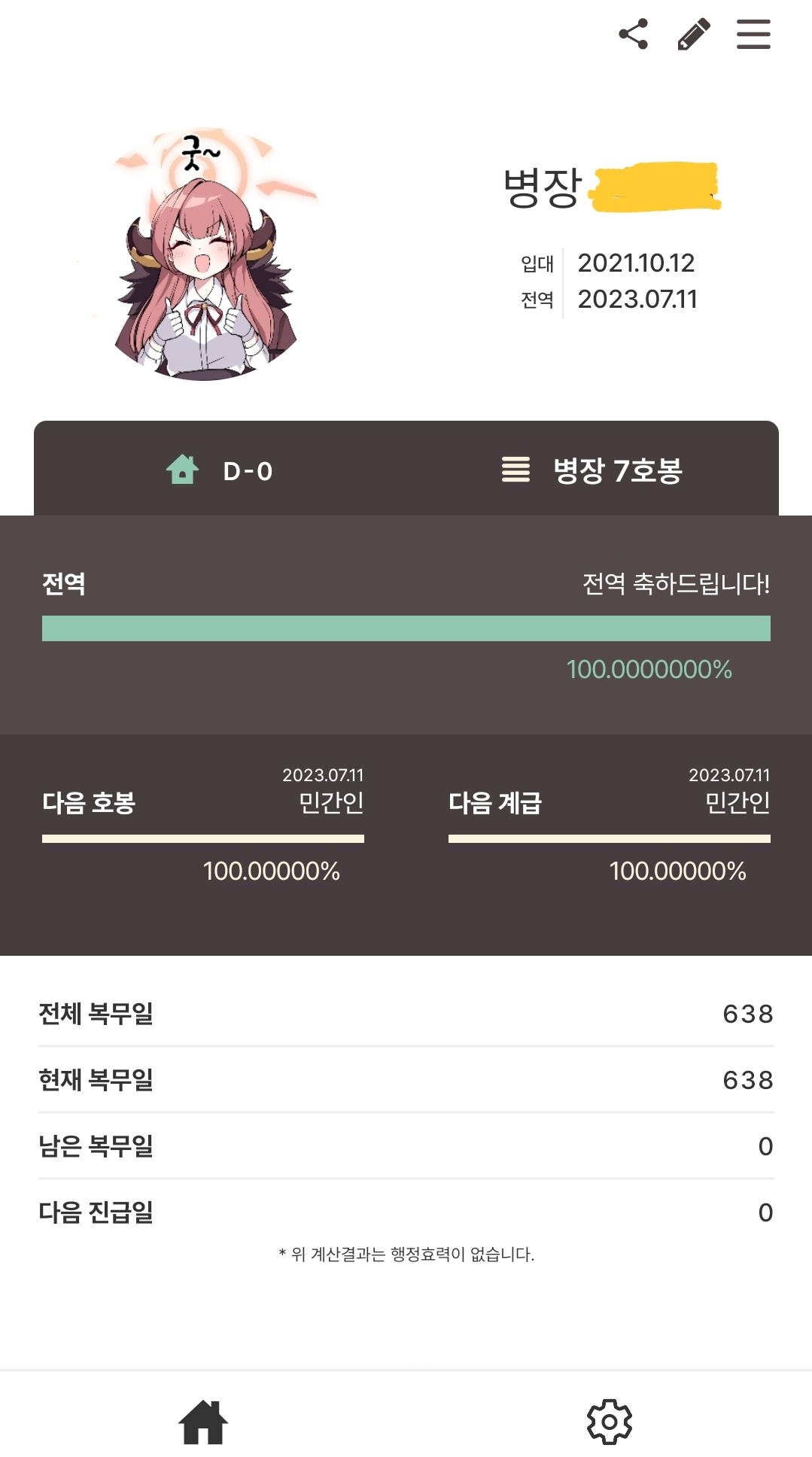Open settings via the gear icon
812x1457 pixels.
click(609, 1422)
